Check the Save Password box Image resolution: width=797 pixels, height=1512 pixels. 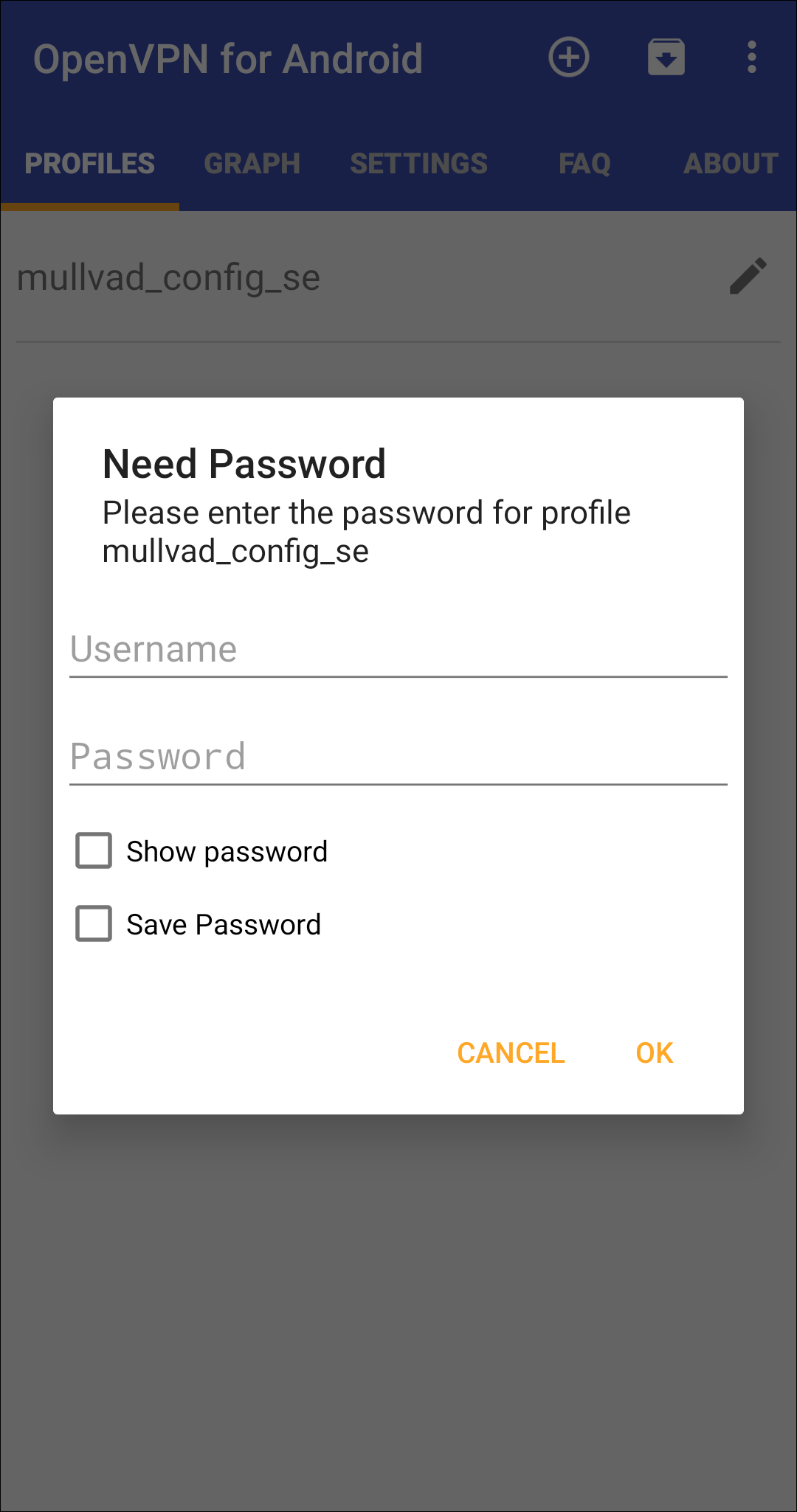[x=94, y=924]
